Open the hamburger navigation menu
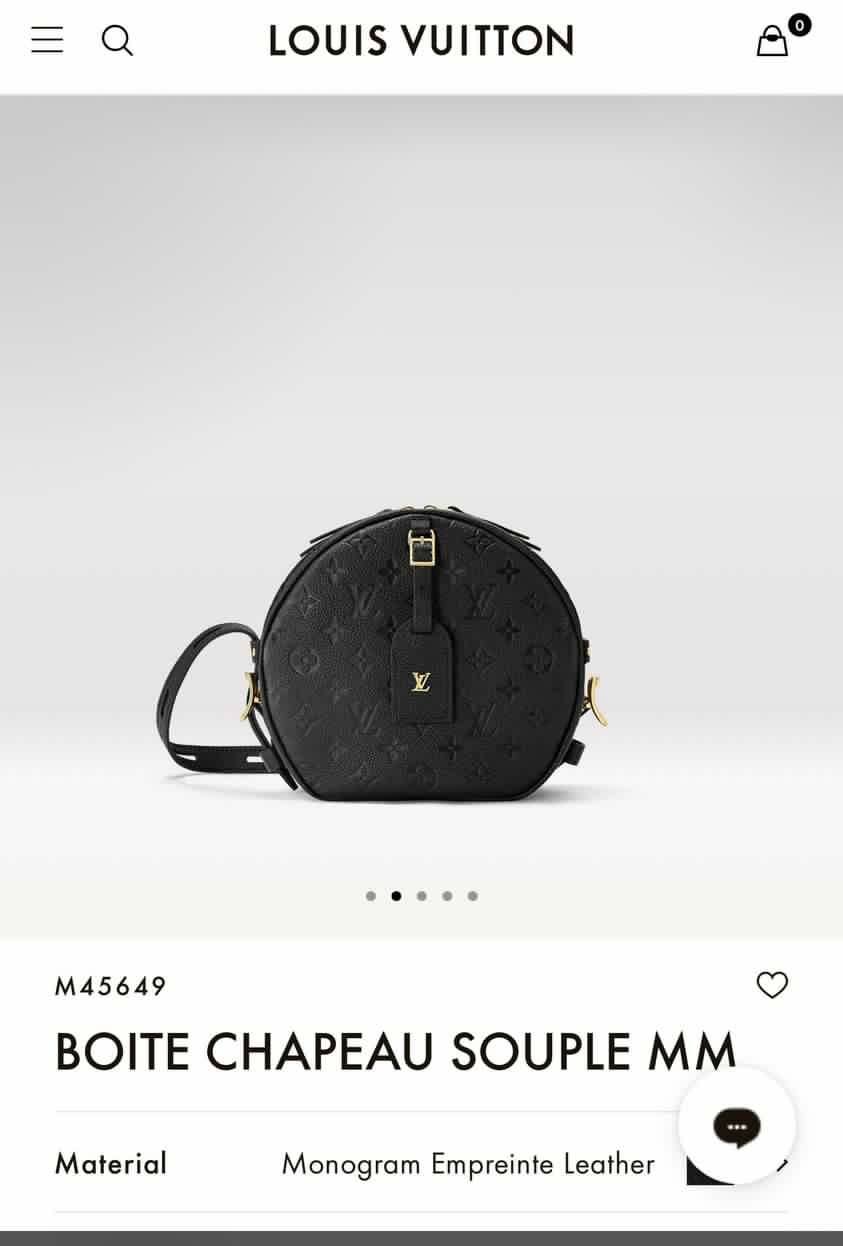The width and height of the screenshot is (843, 1246). click(x=46, y=40)
